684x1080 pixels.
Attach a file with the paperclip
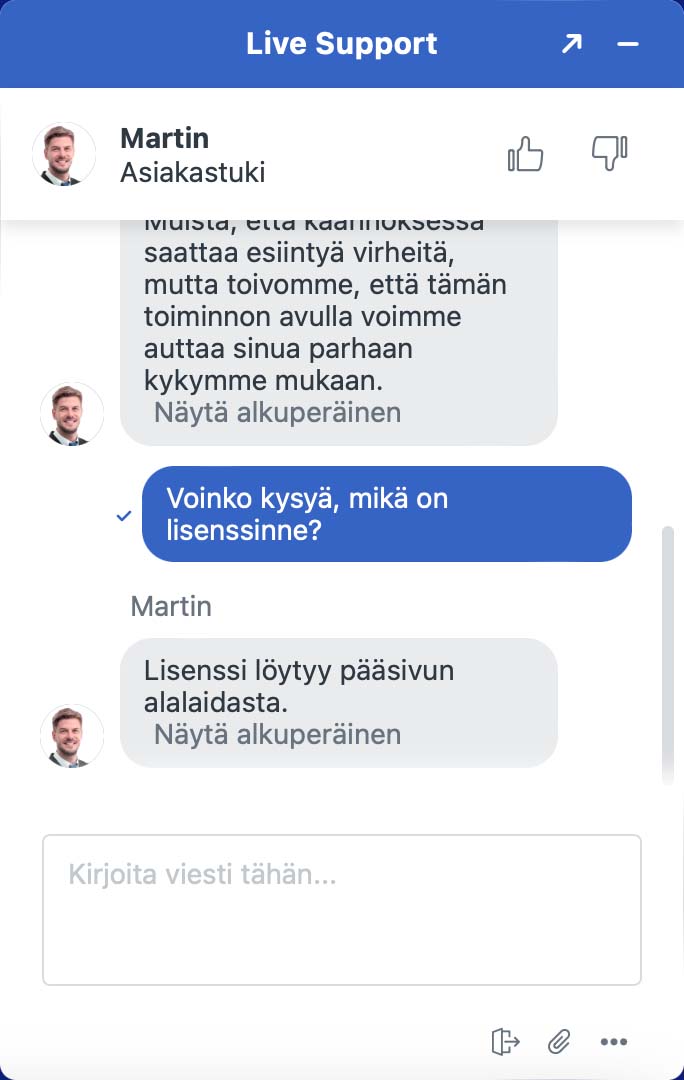(x=559, y=1042)
